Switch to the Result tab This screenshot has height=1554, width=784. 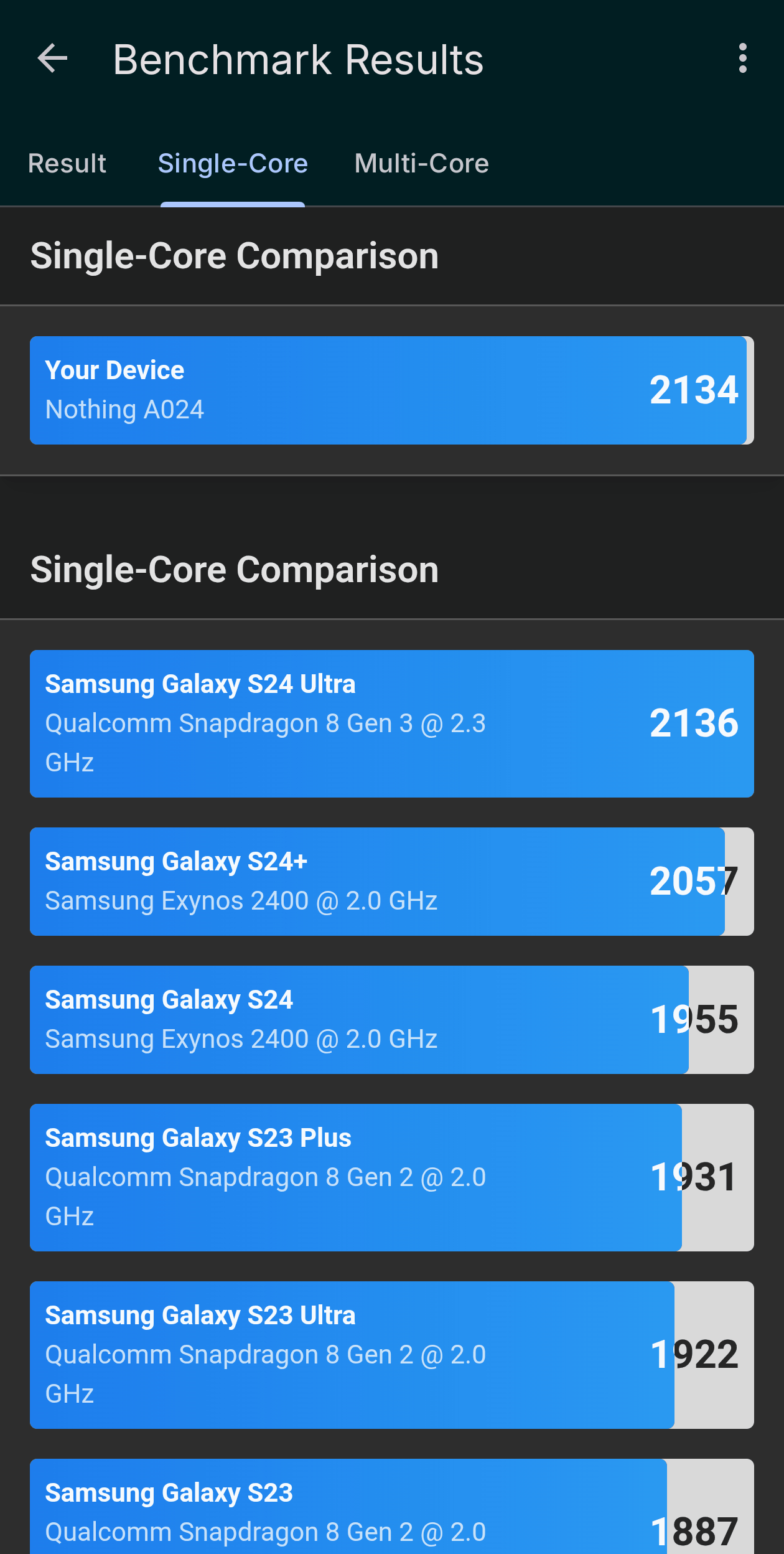[x=67, y=164]
